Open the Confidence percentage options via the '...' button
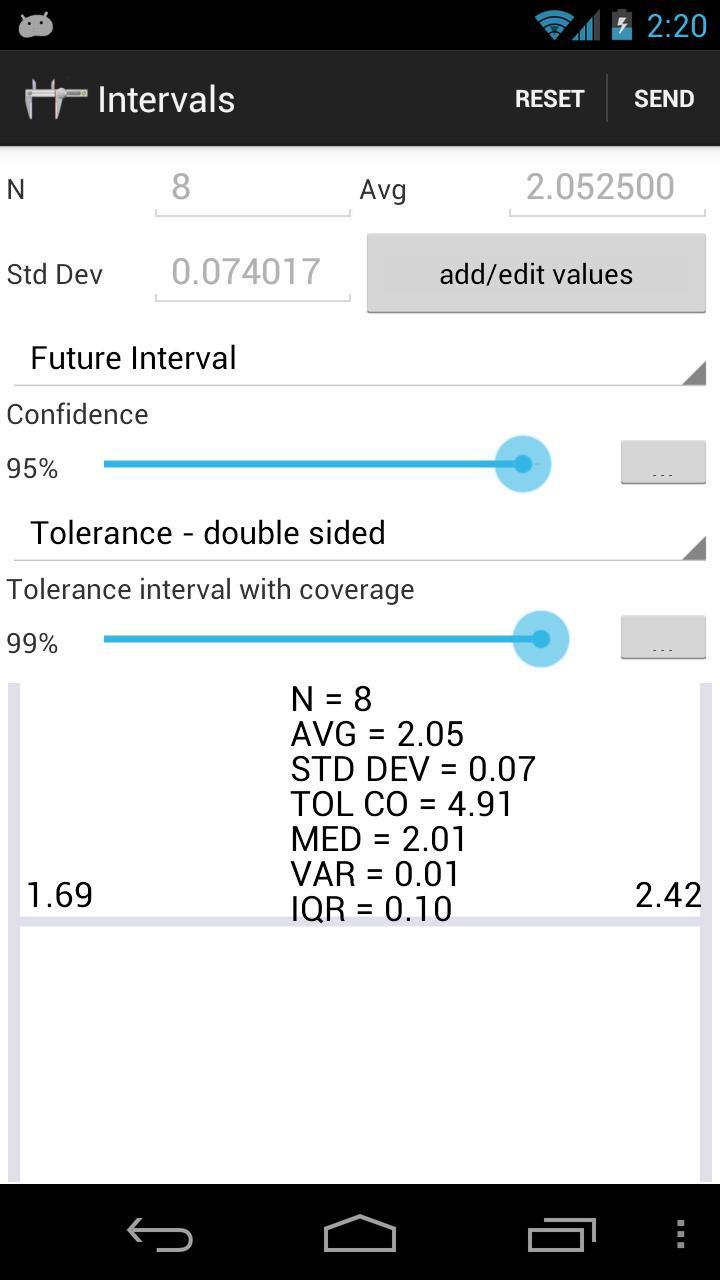This screenshot has width=720, height=1280. click(662, 463)
